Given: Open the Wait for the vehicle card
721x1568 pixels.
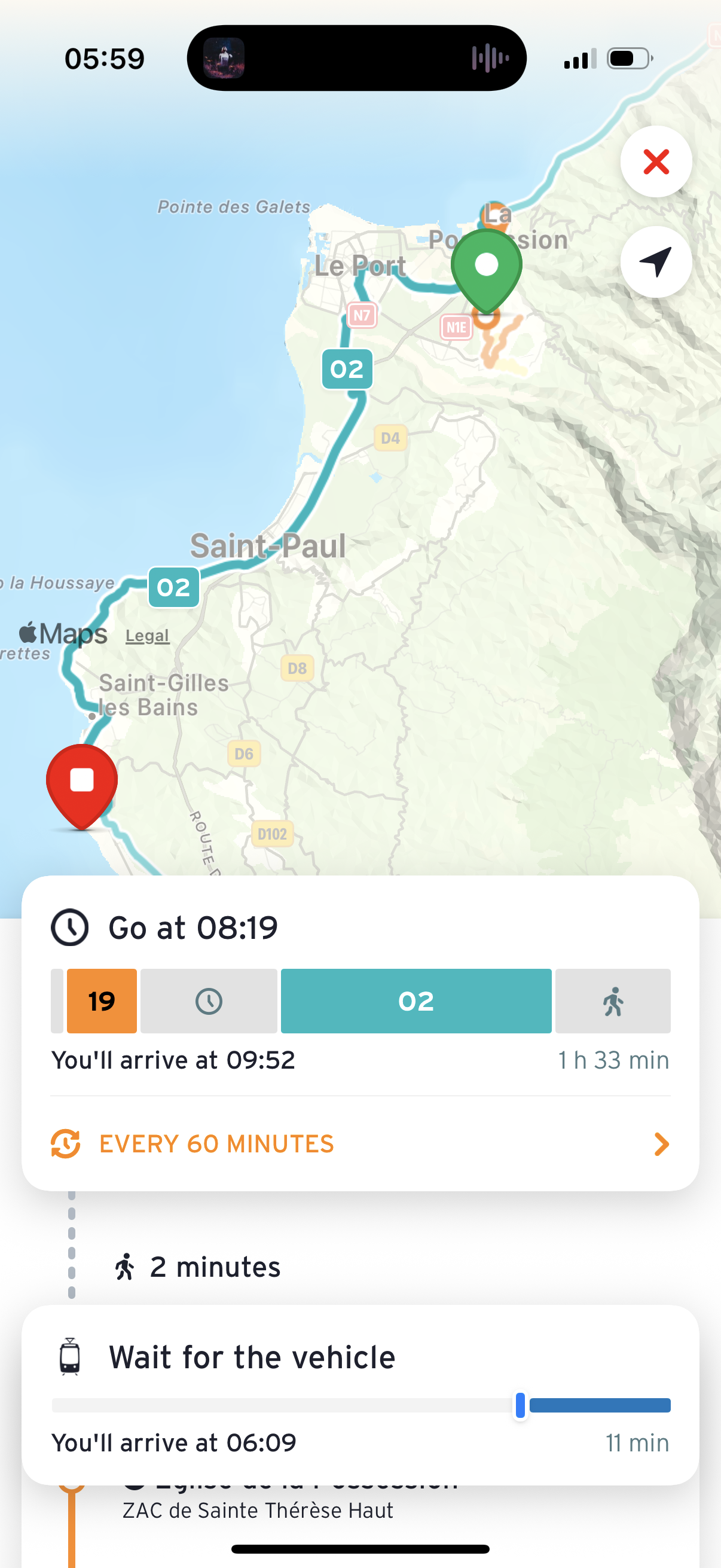Looking at the screenshot, I should click(360, 1395).
